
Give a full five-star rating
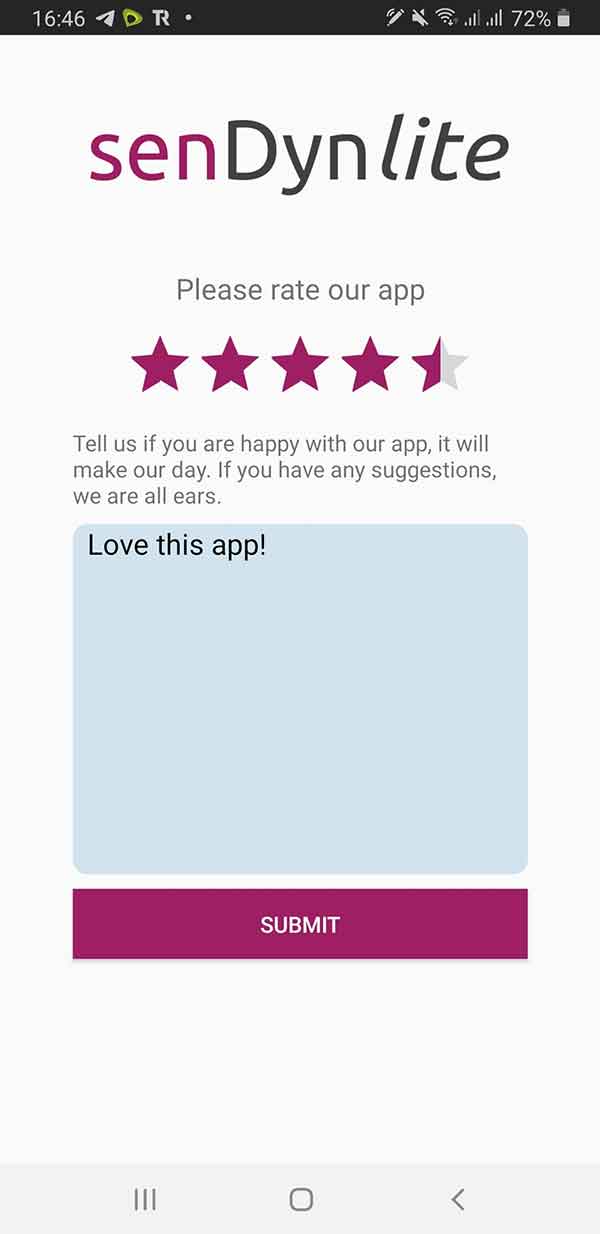[448, 365]
